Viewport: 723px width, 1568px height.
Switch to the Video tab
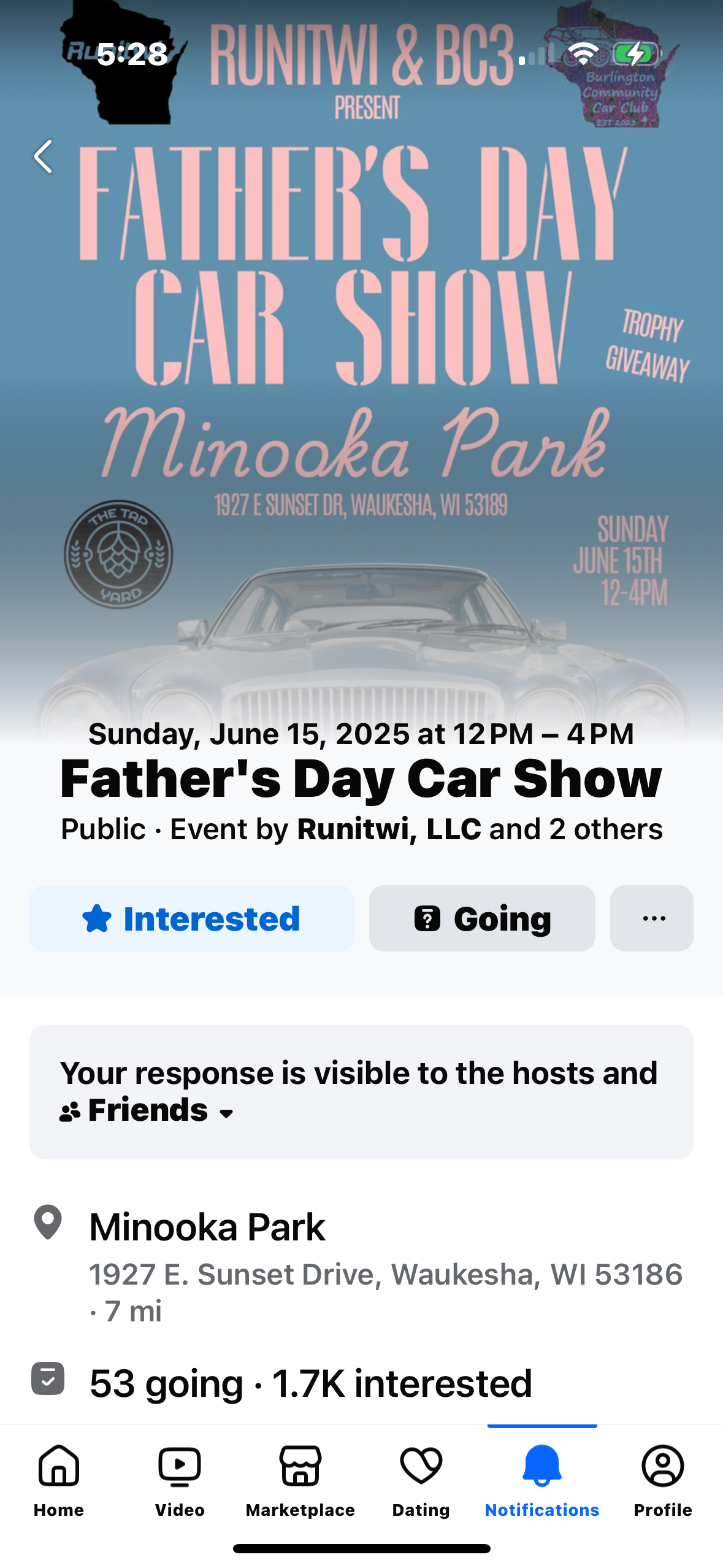(x=180, y=1480)
